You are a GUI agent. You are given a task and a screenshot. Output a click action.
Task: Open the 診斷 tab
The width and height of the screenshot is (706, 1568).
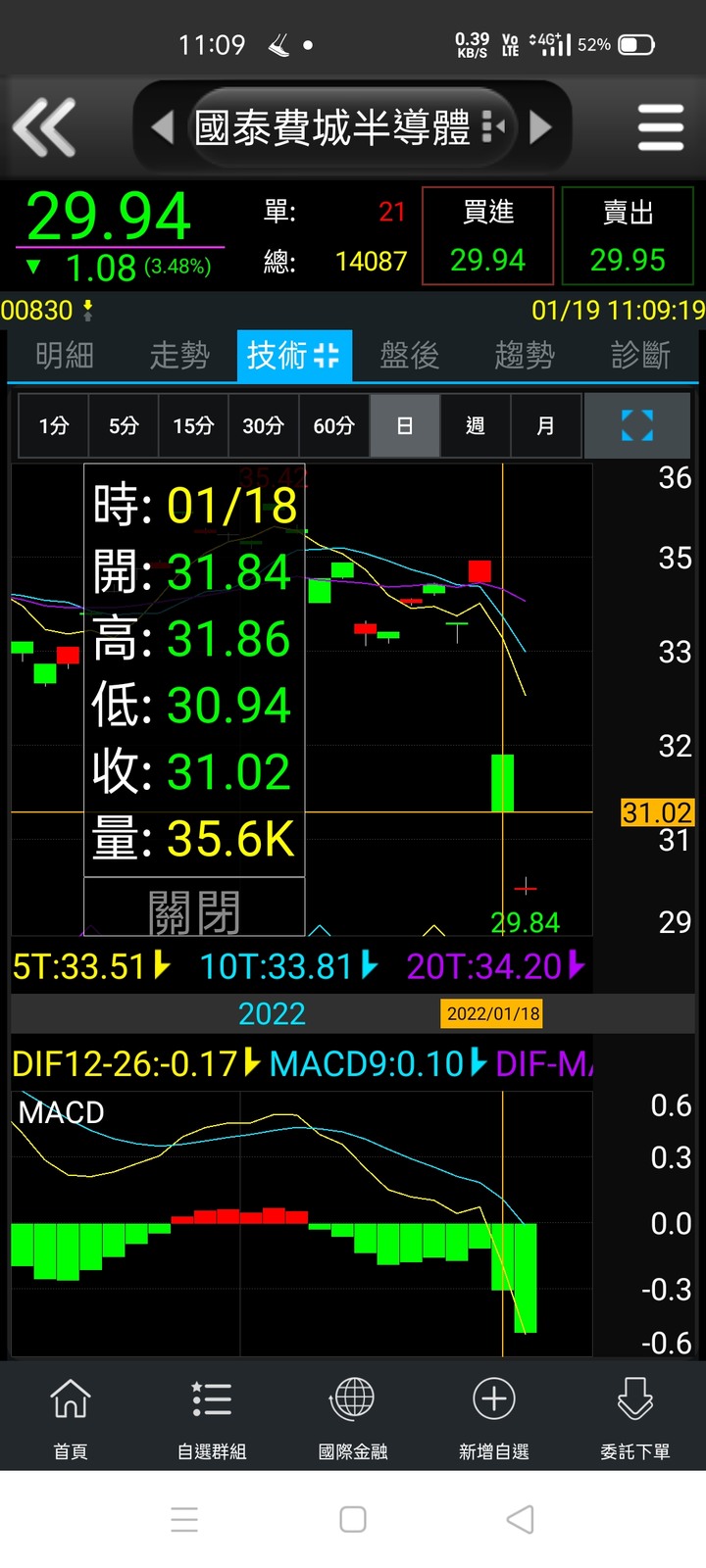(x=640, y=355)
